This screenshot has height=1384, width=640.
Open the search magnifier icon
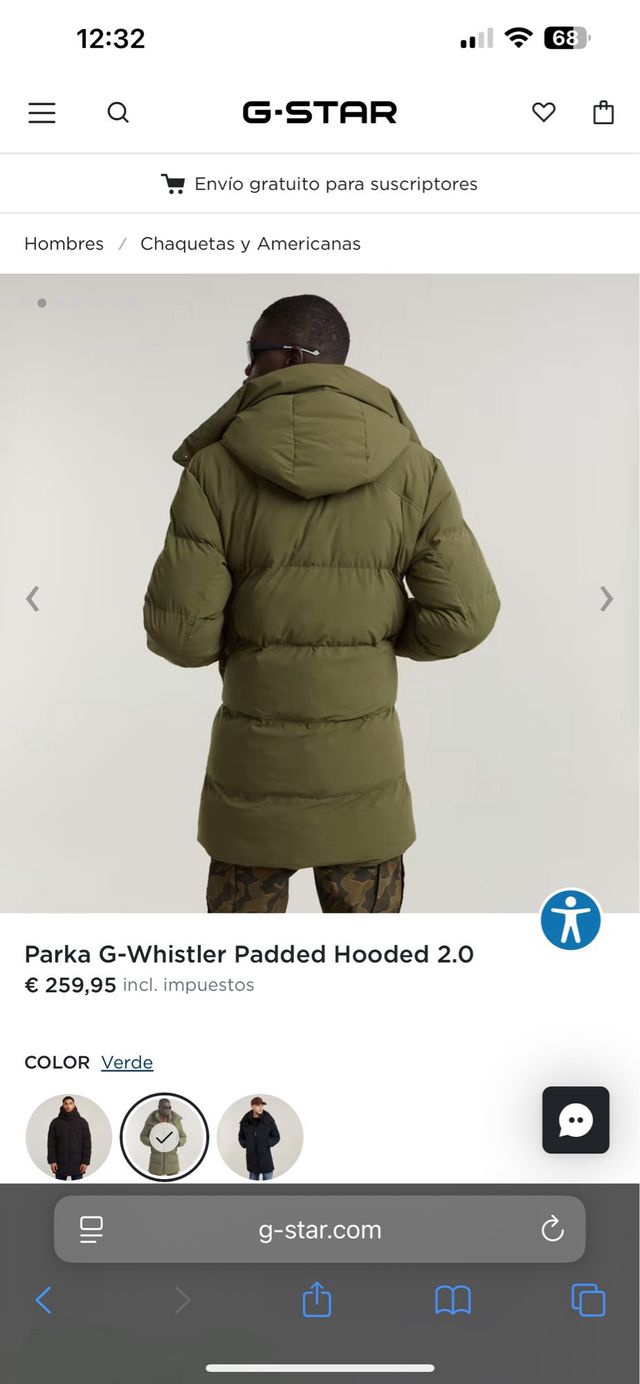[x=118, y=113]
